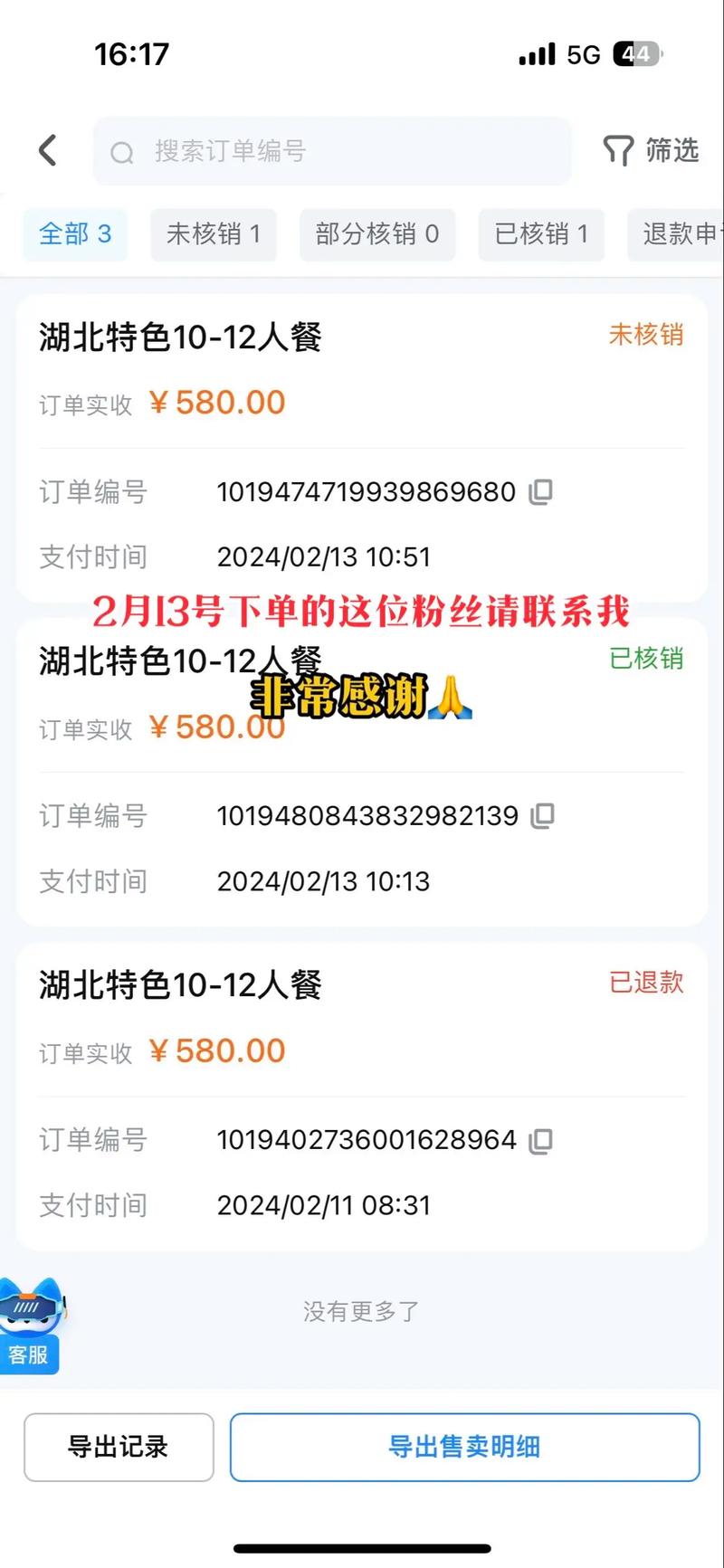The image size is (724, 1568).
Task: Copy order number 1019474719939869680
Action: [540, 491]
